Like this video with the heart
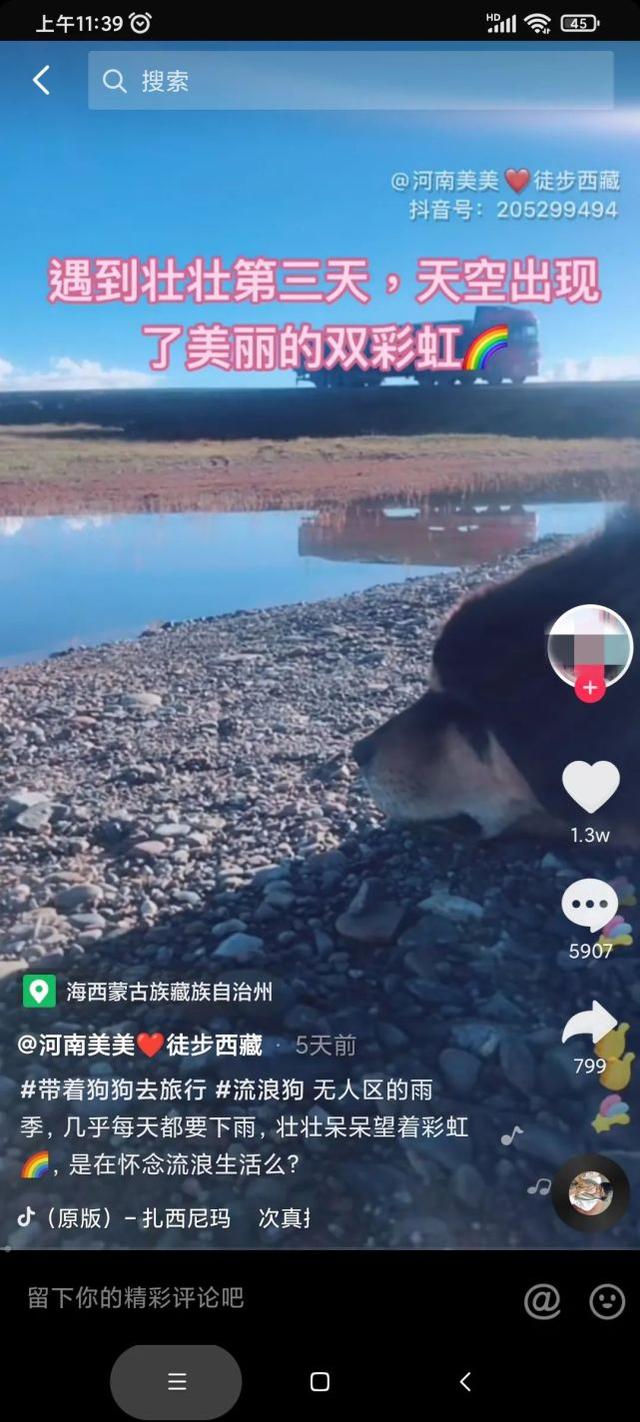The image size is (640, 1422). 590,786
